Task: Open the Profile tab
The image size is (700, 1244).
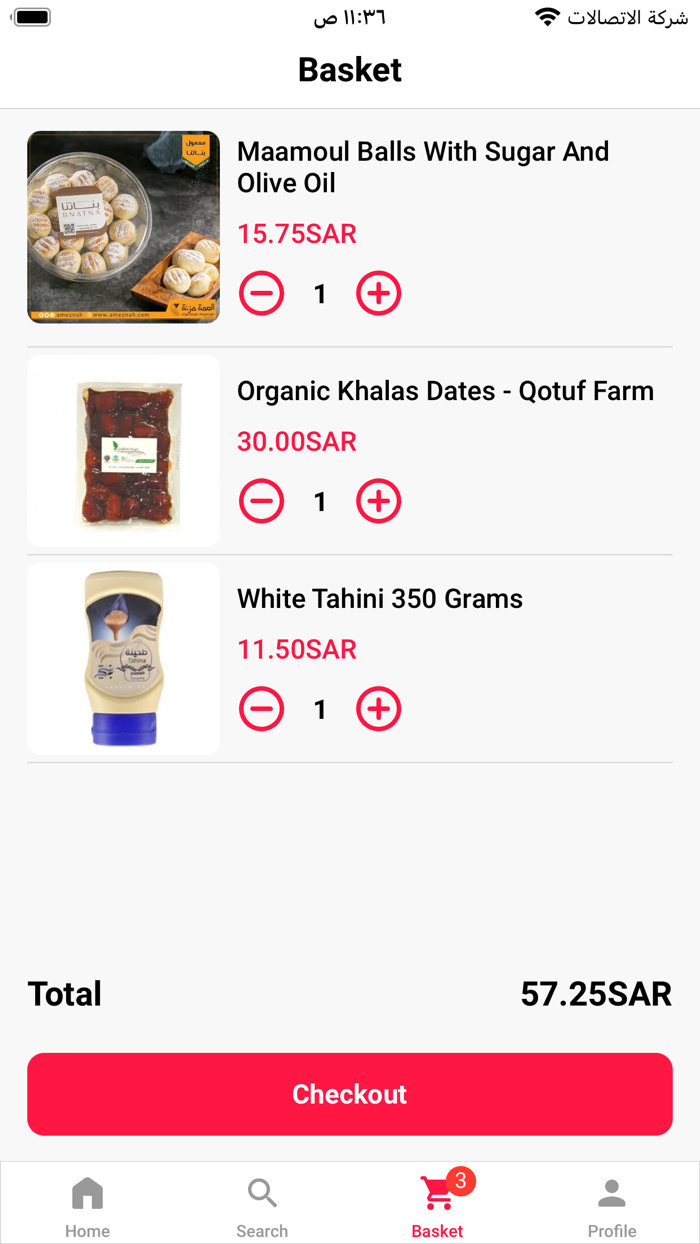Action: tap(612, 1206)
